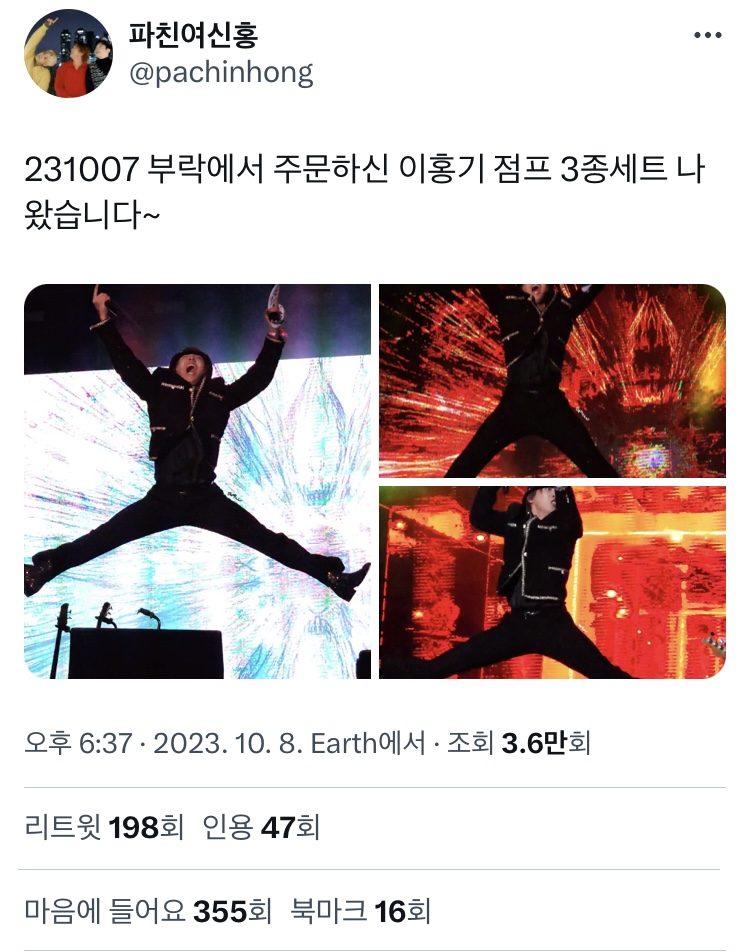Show the 198 retweets list
Screen dimensions: 750x952
(x=104, y=827)
